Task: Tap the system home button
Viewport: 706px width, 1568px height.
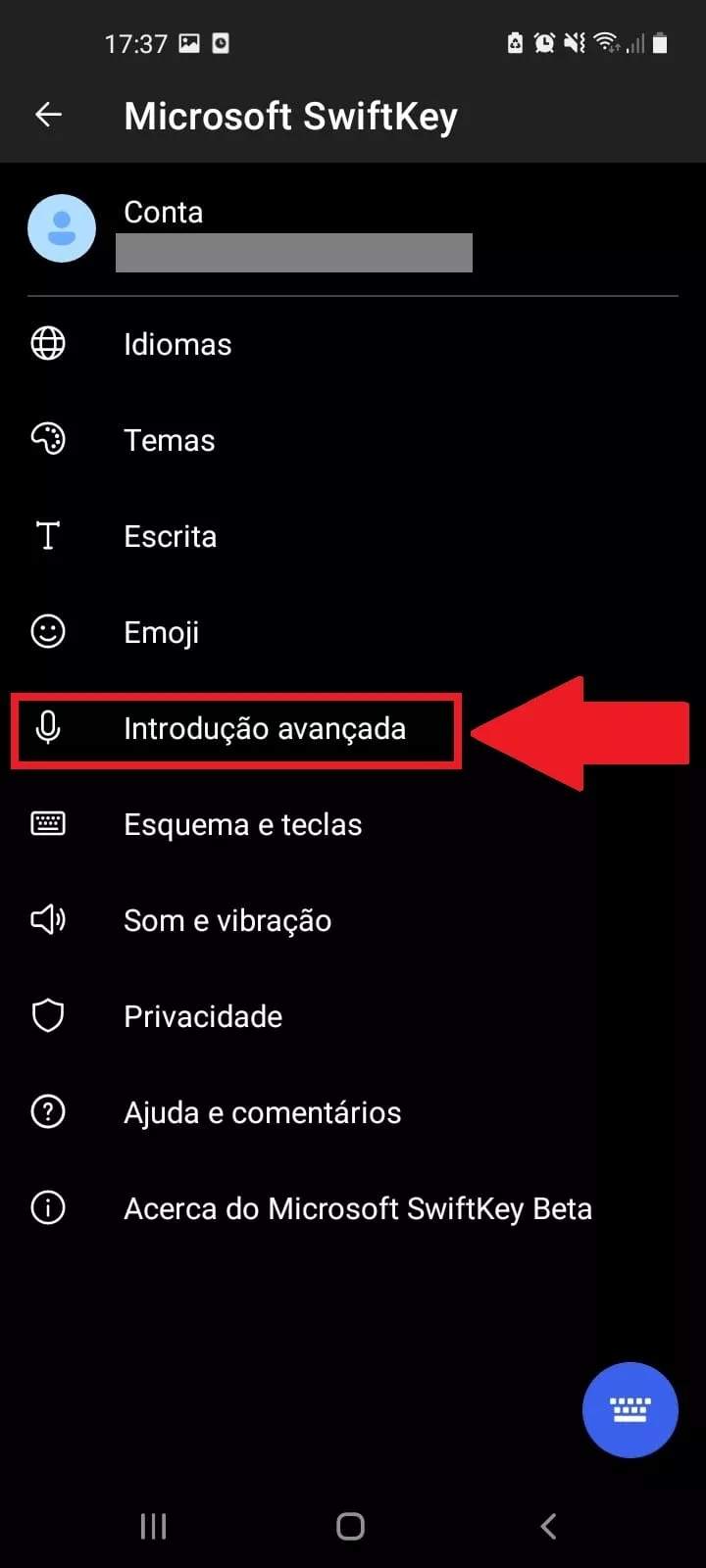Action: [350, 1526]
